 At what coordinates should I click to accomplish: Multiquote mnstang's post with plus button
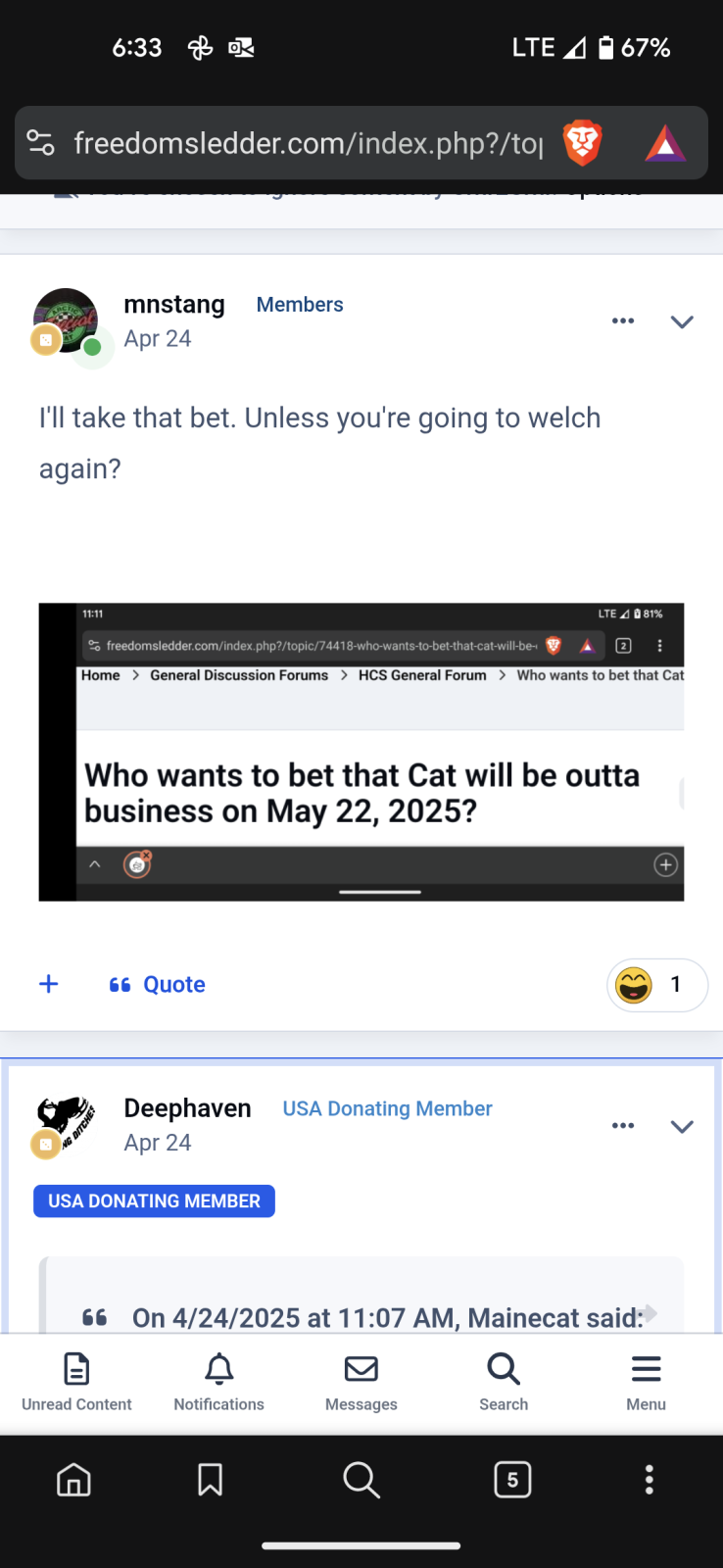pyautogui.click(x=49, y=984)
